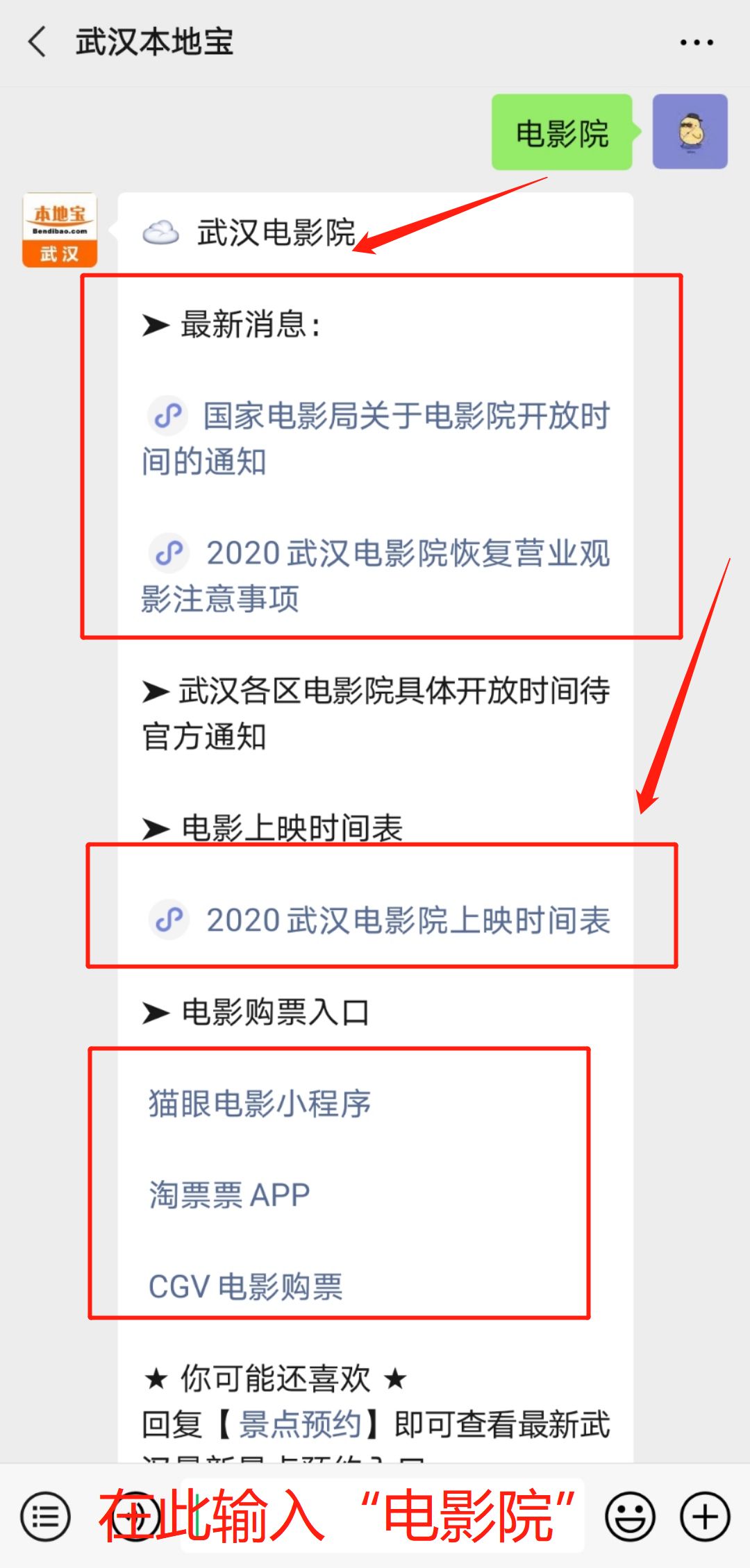Open the 猫眼电影小程序 link
Screen dimensions: 750x1568
pos(260,1104)
